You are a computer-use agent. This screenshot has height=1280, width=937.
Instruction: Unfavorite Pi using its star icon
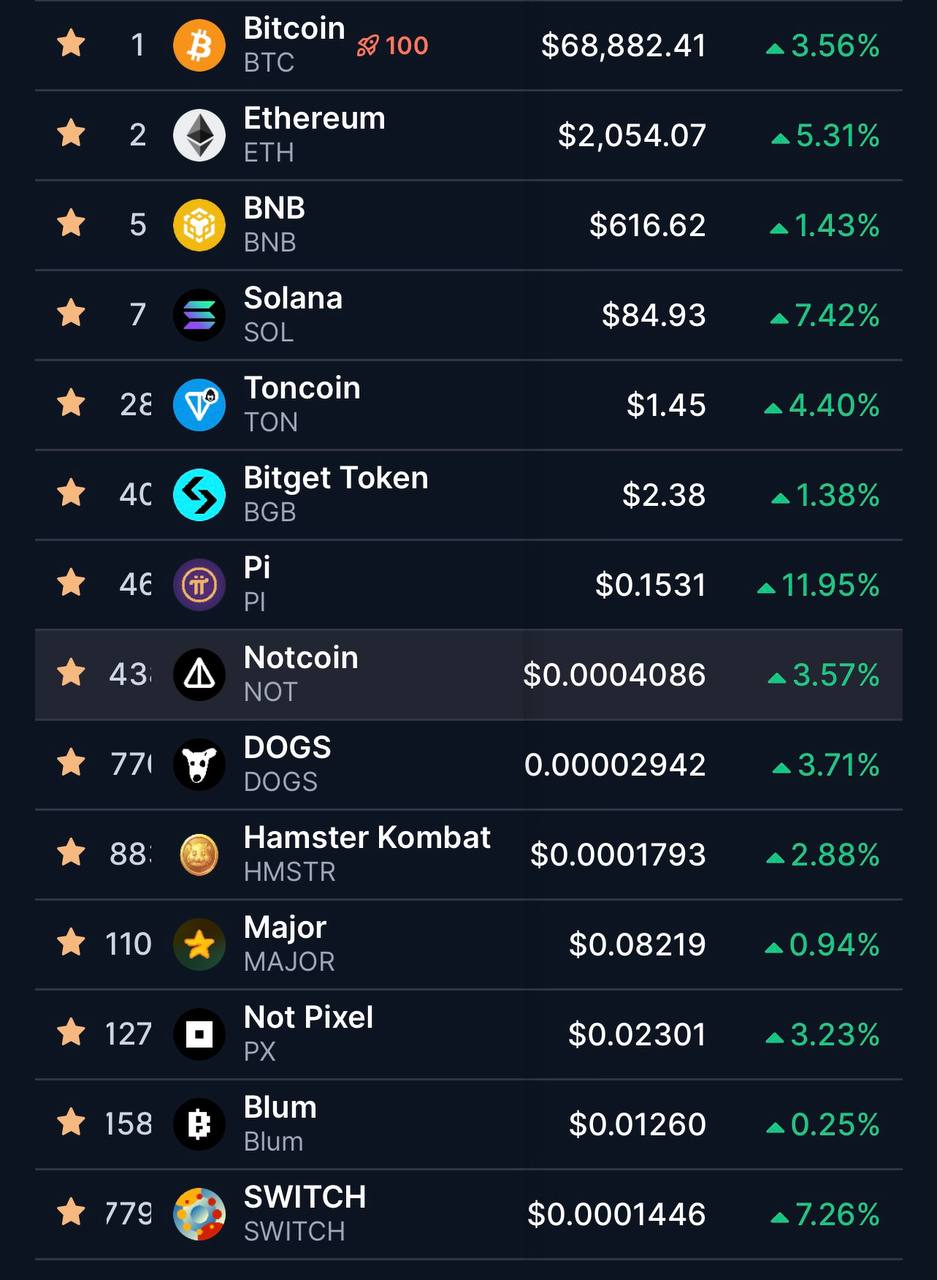[x=71, y=584]
